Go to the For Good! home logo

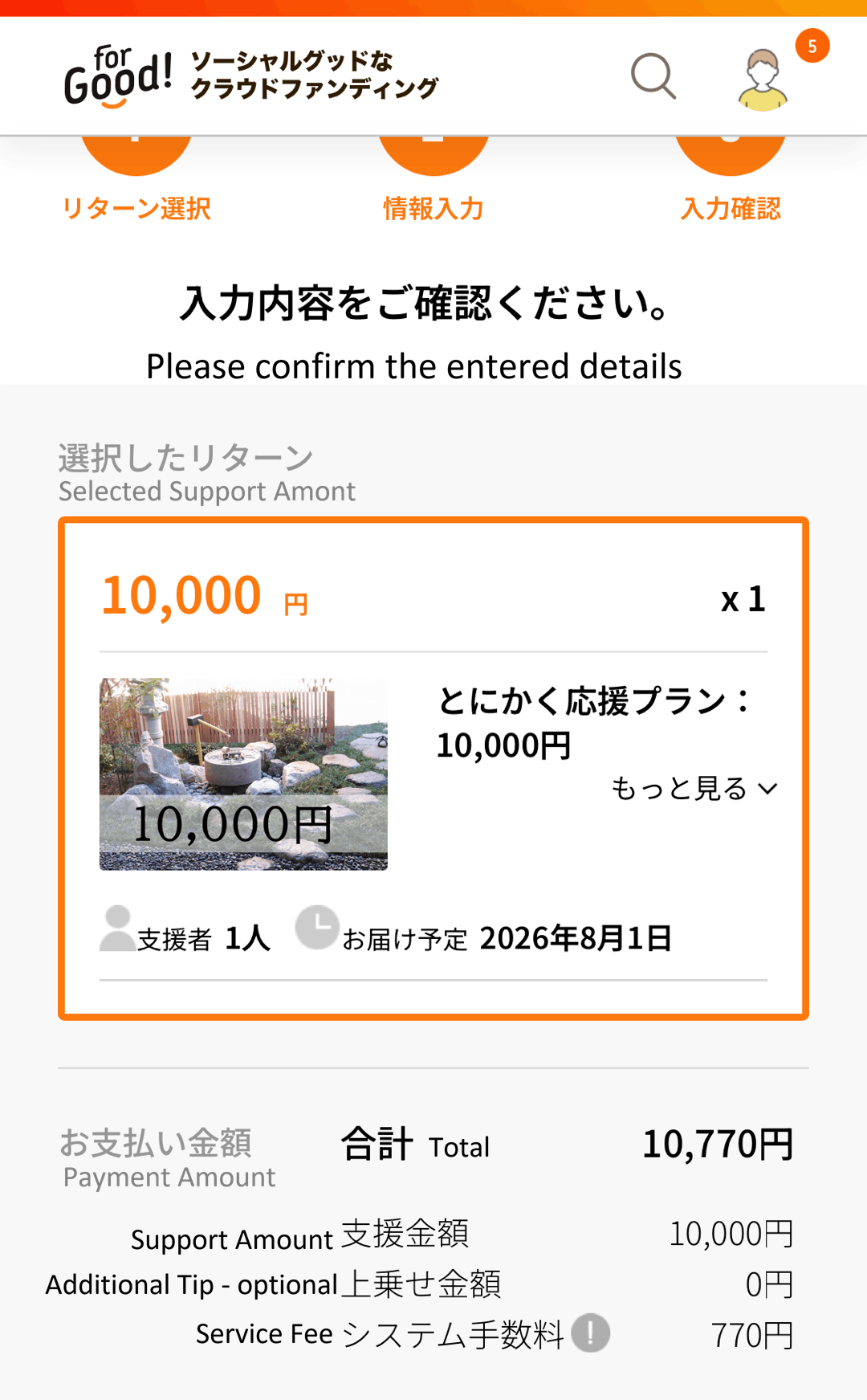[119, 77]
